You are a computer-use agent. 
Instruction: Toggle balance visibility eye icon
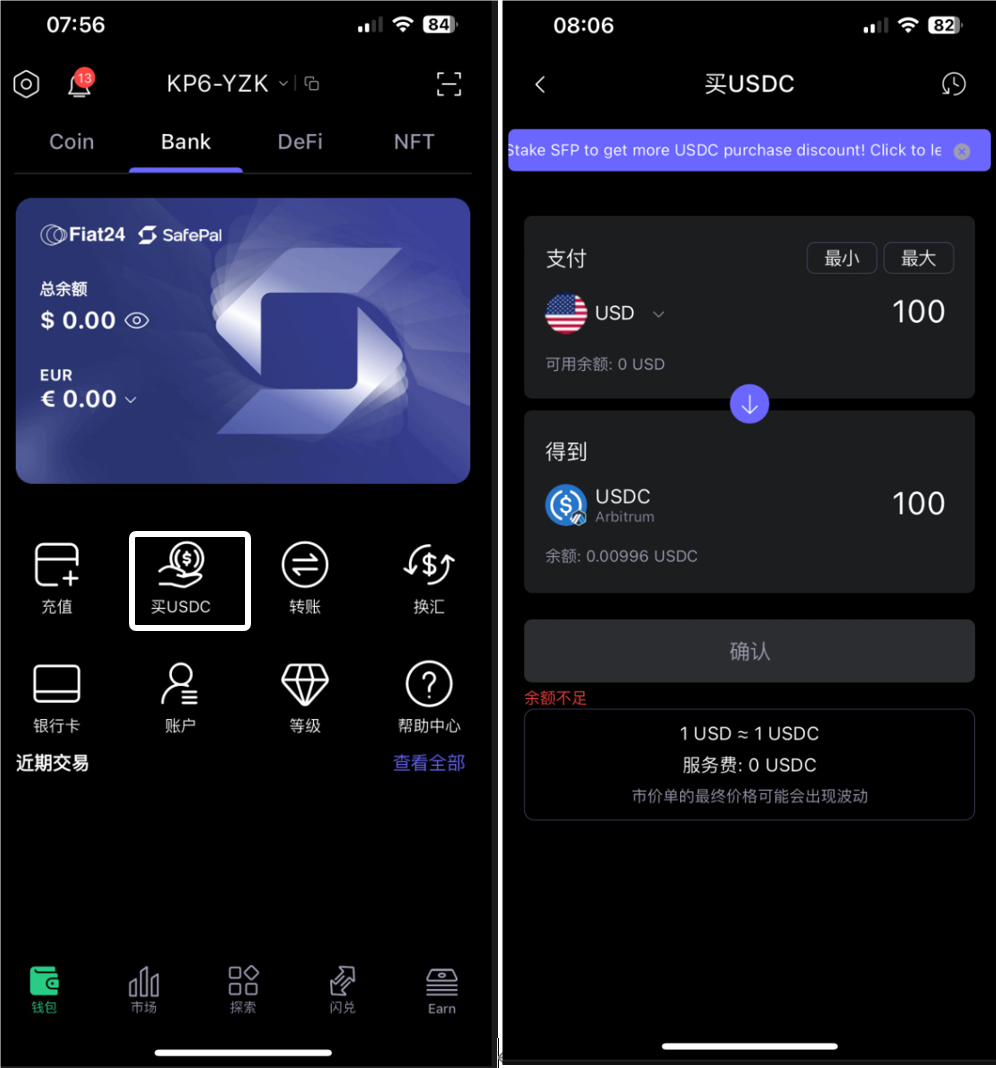click(x=137, y=321)
